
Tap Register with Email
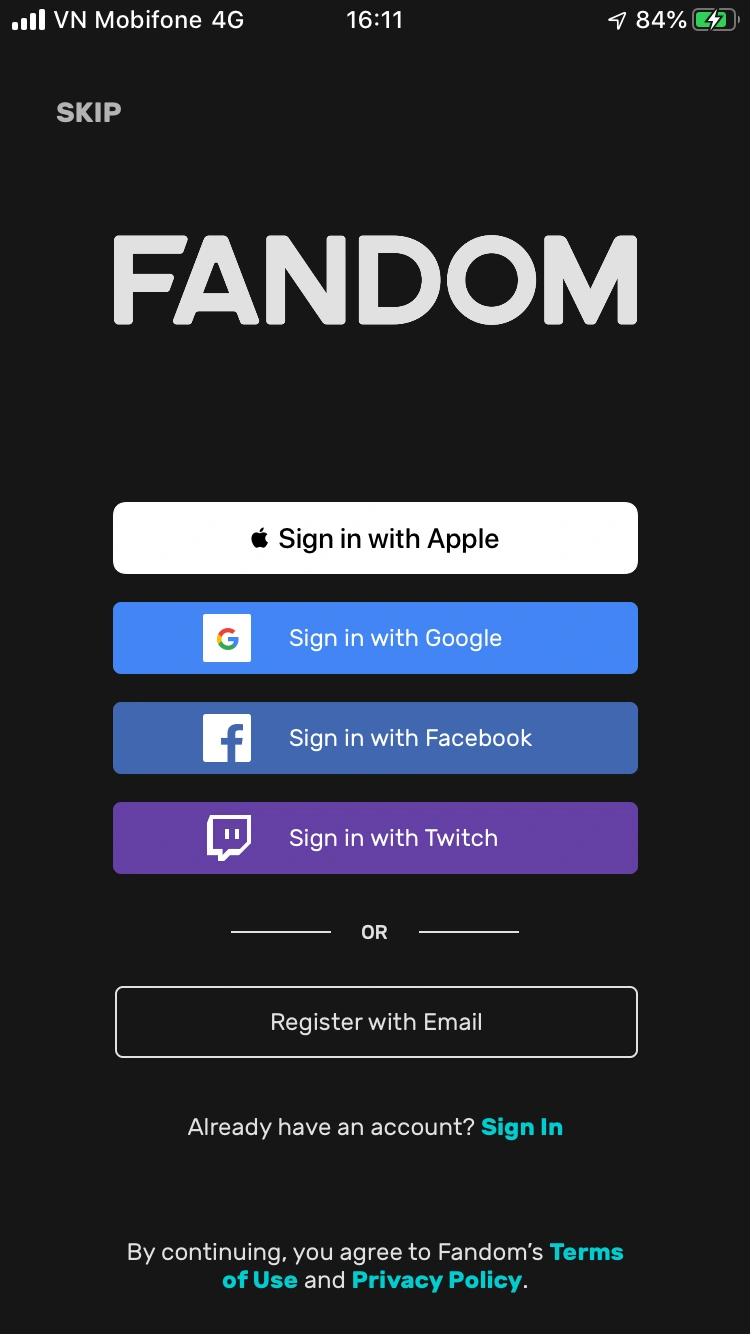[x=375, y=1022]
